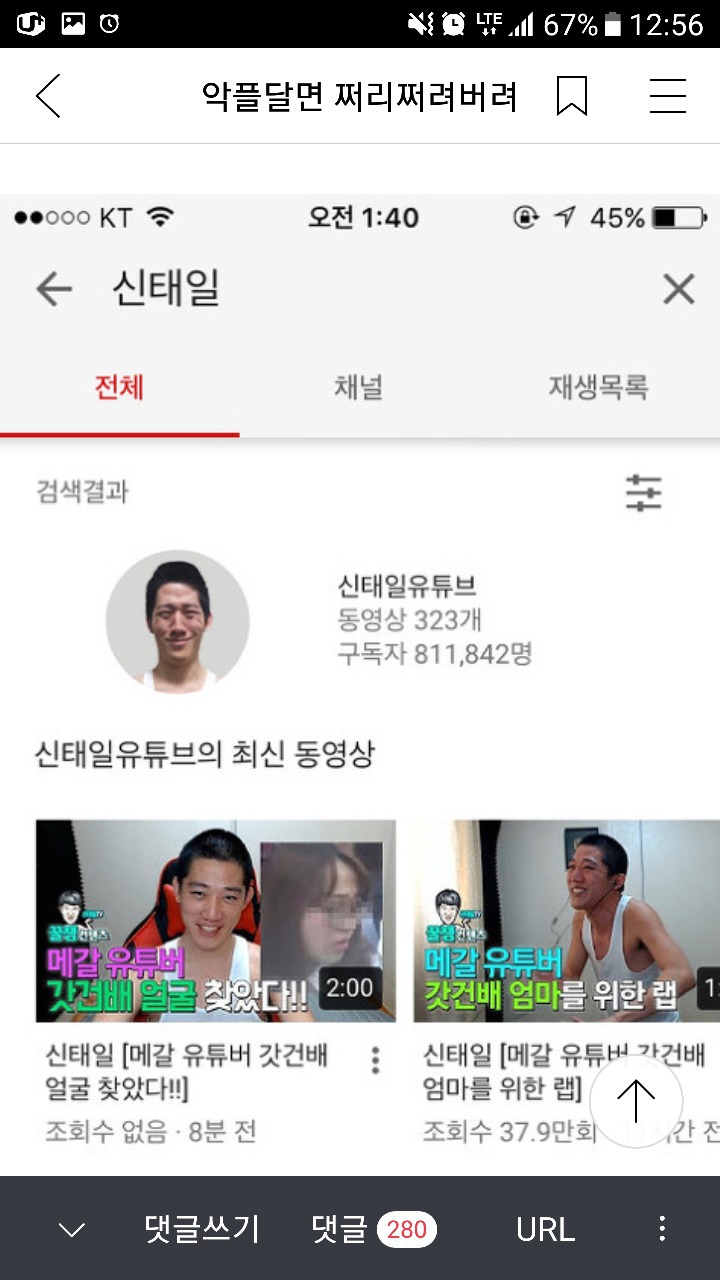
Task: Go back from the post
Action: click(x=48, y=96)
